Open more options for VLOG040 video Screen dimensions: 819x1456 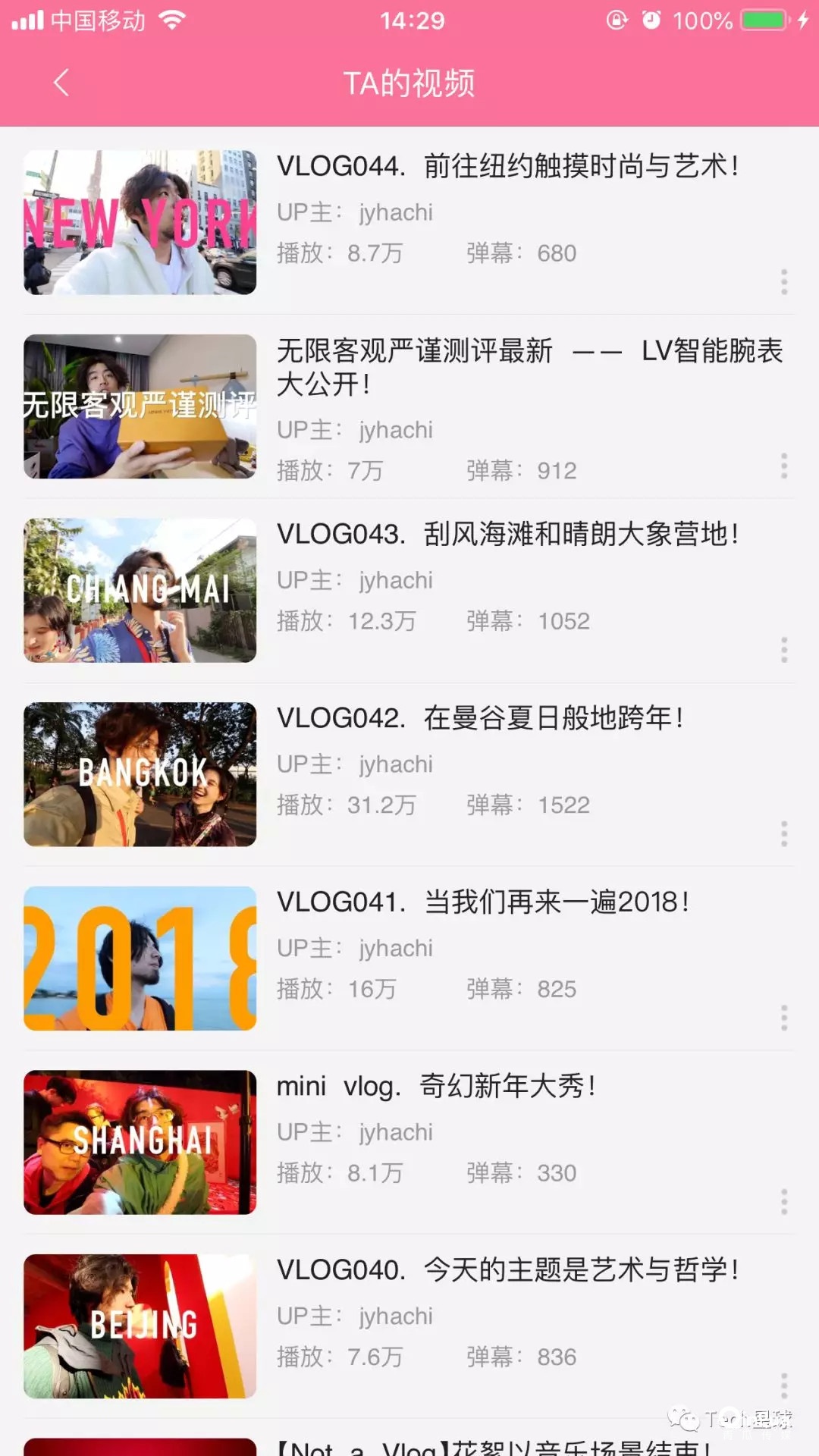784,1385
